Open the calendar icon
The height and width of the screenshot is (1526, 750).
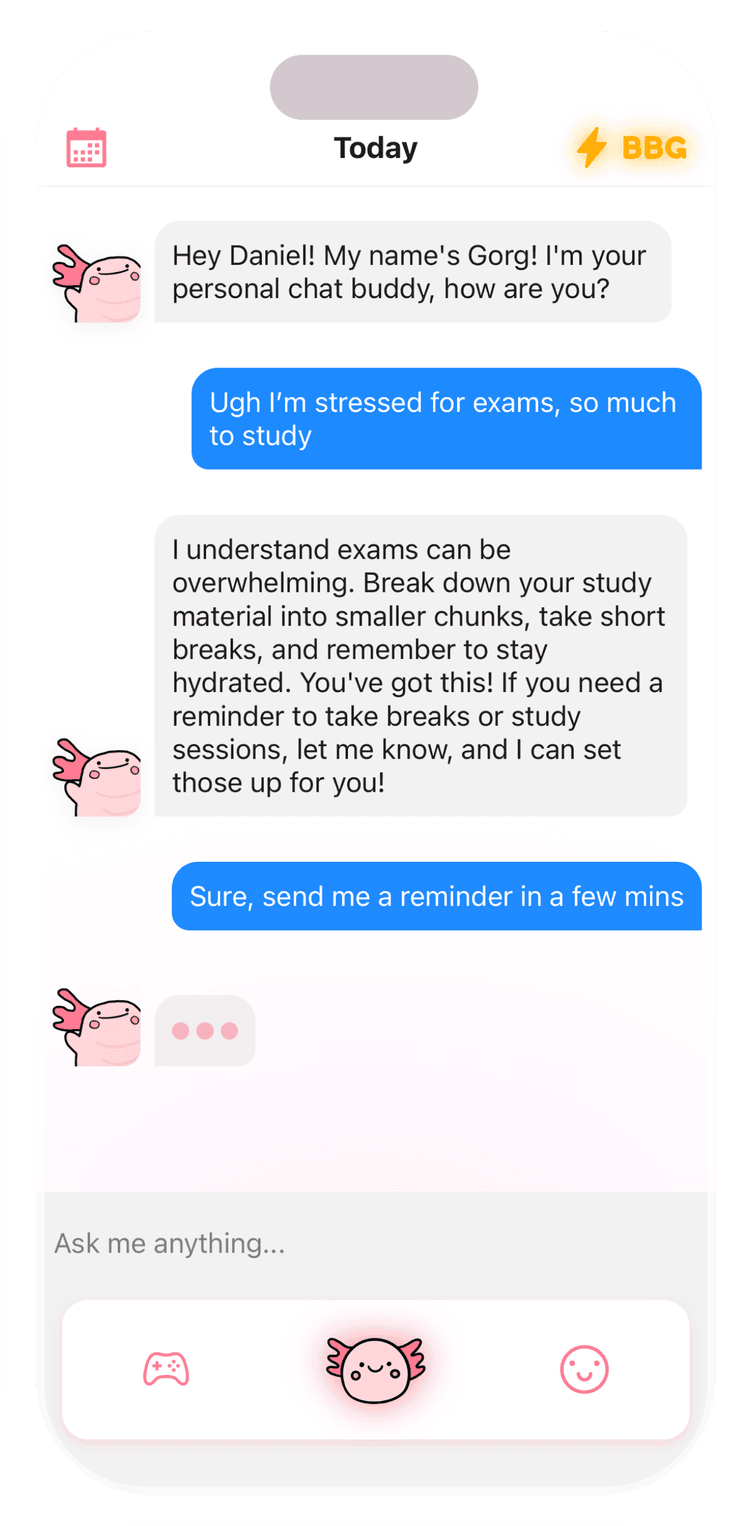tap(87, 148)
